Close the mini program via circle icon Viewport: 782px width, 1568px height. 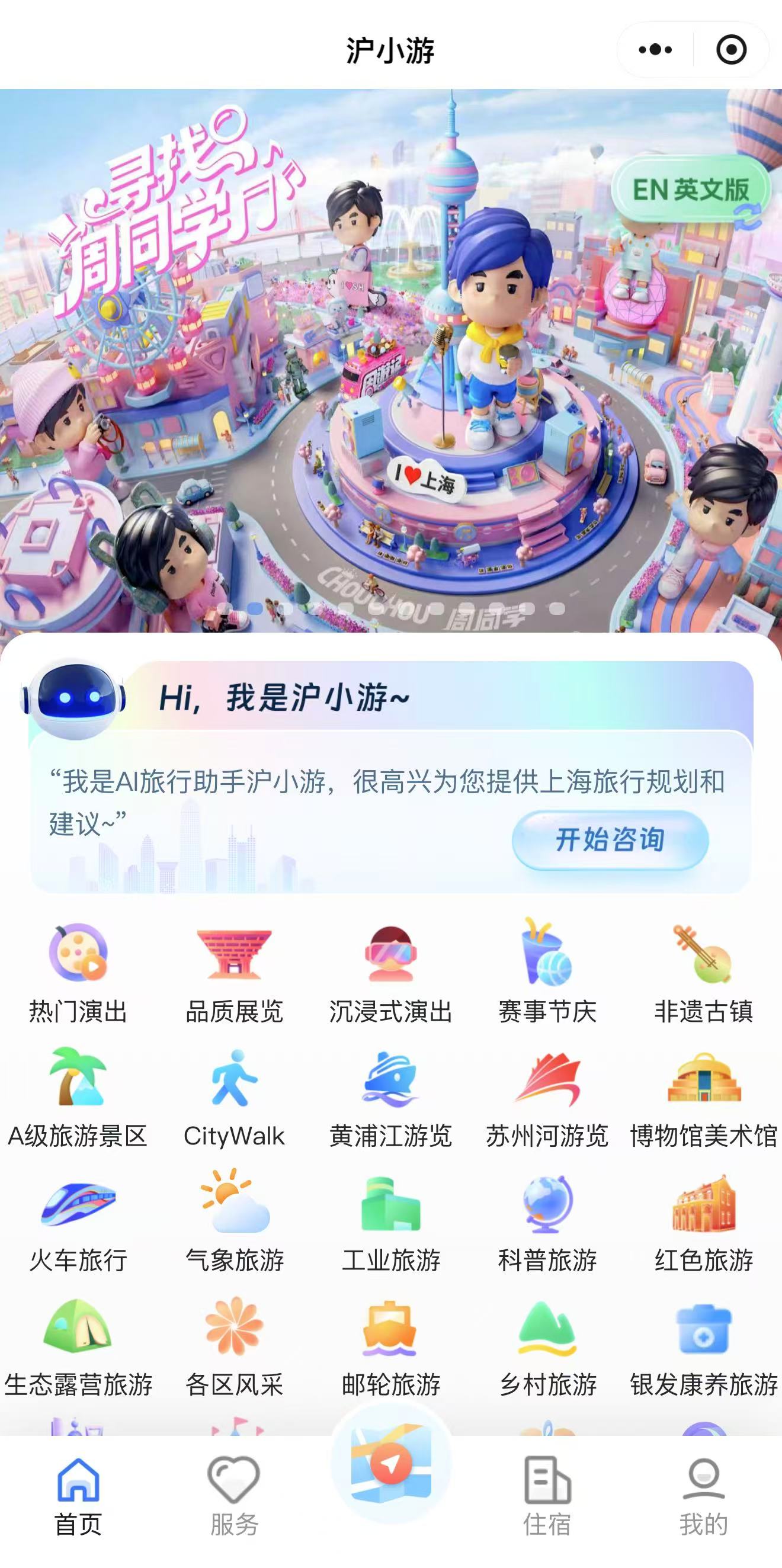pyautogui.click(x=731, y=50)
